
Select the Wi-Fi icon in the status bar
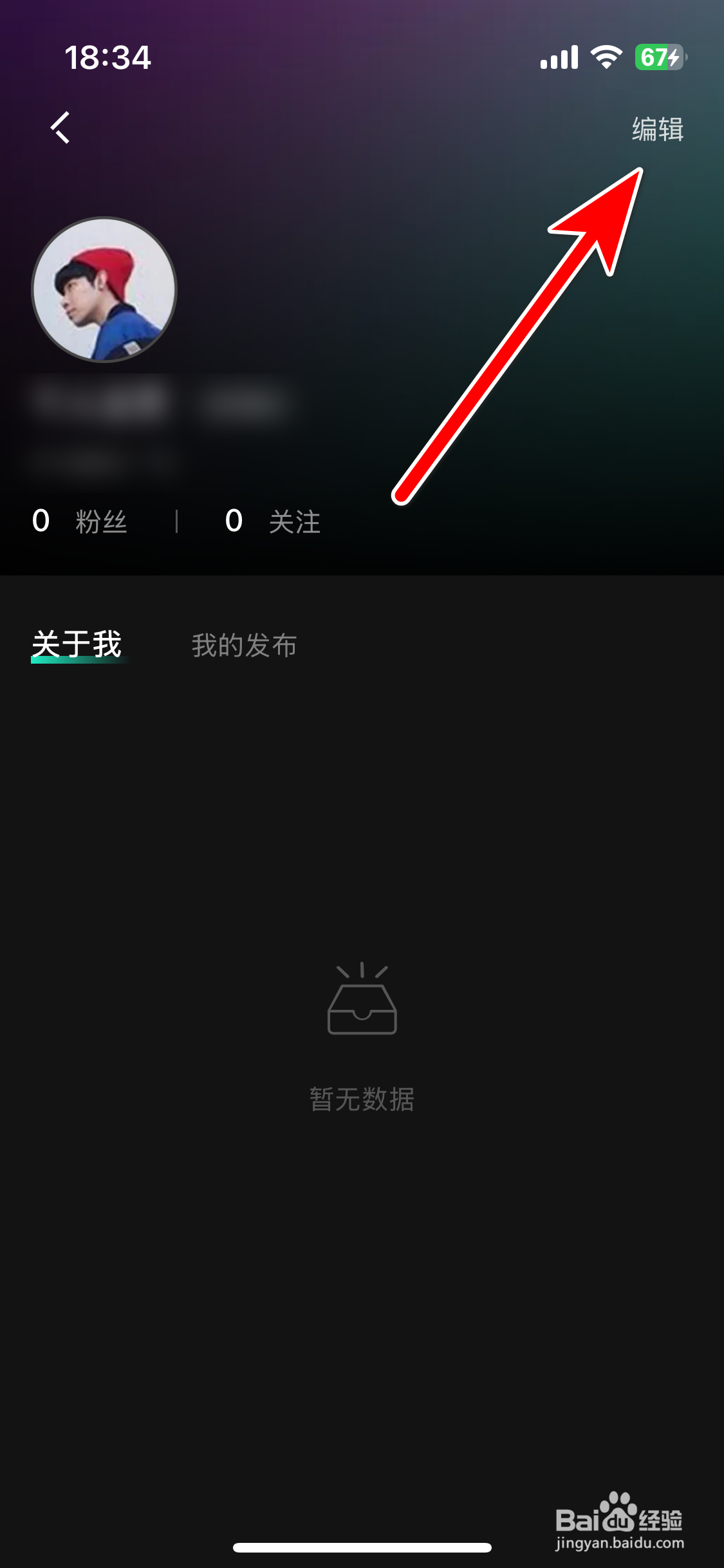[606, 57]
